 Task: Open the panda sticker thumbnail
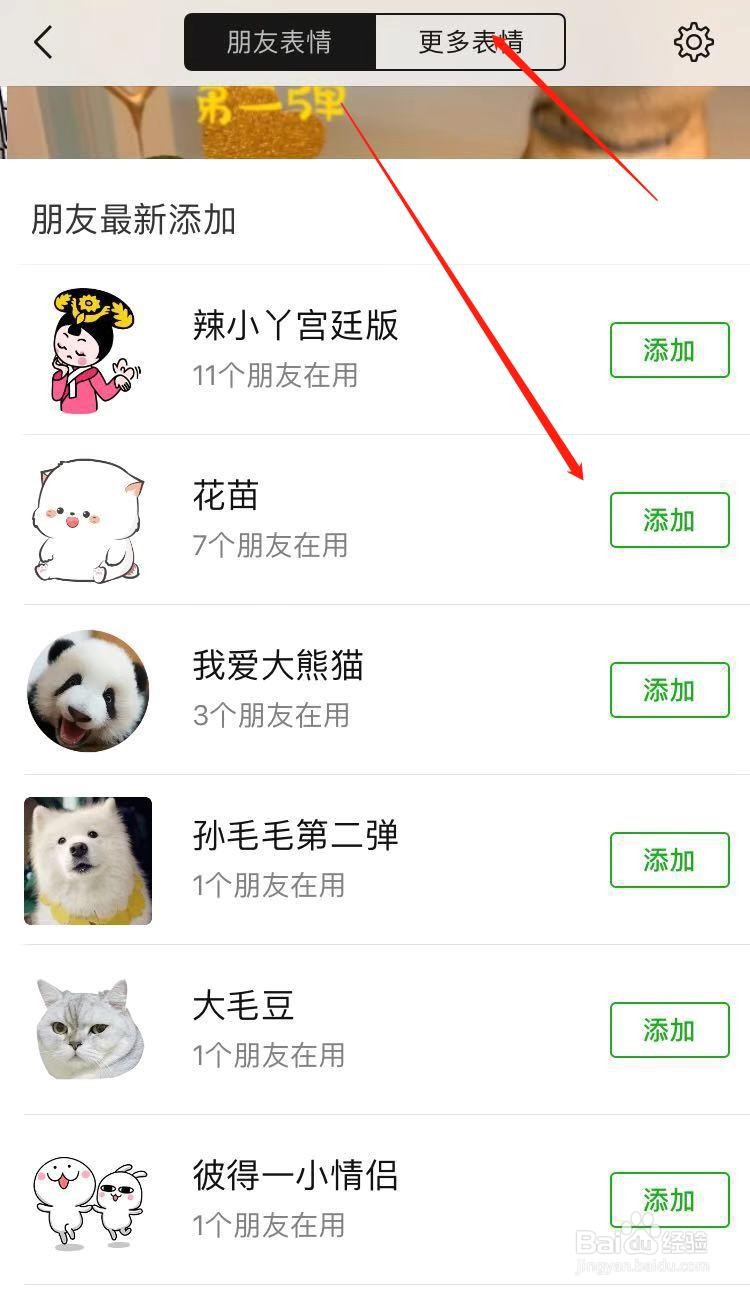88,690
